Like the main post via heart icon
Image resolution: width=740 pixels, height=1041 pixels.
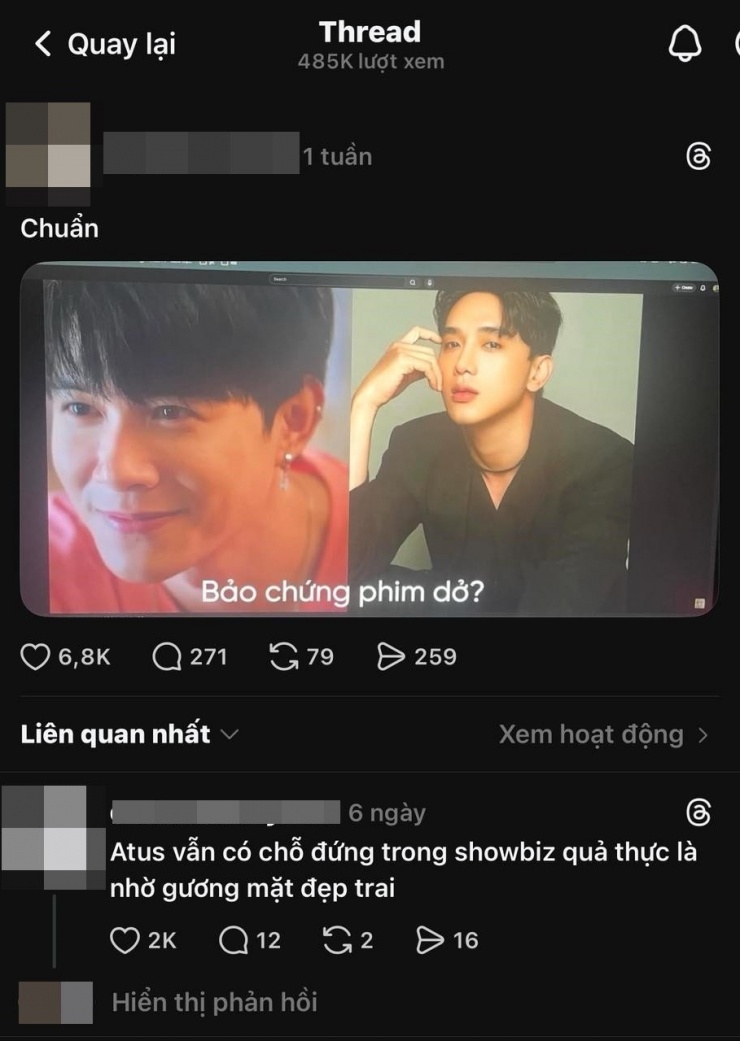click(35, 657)
